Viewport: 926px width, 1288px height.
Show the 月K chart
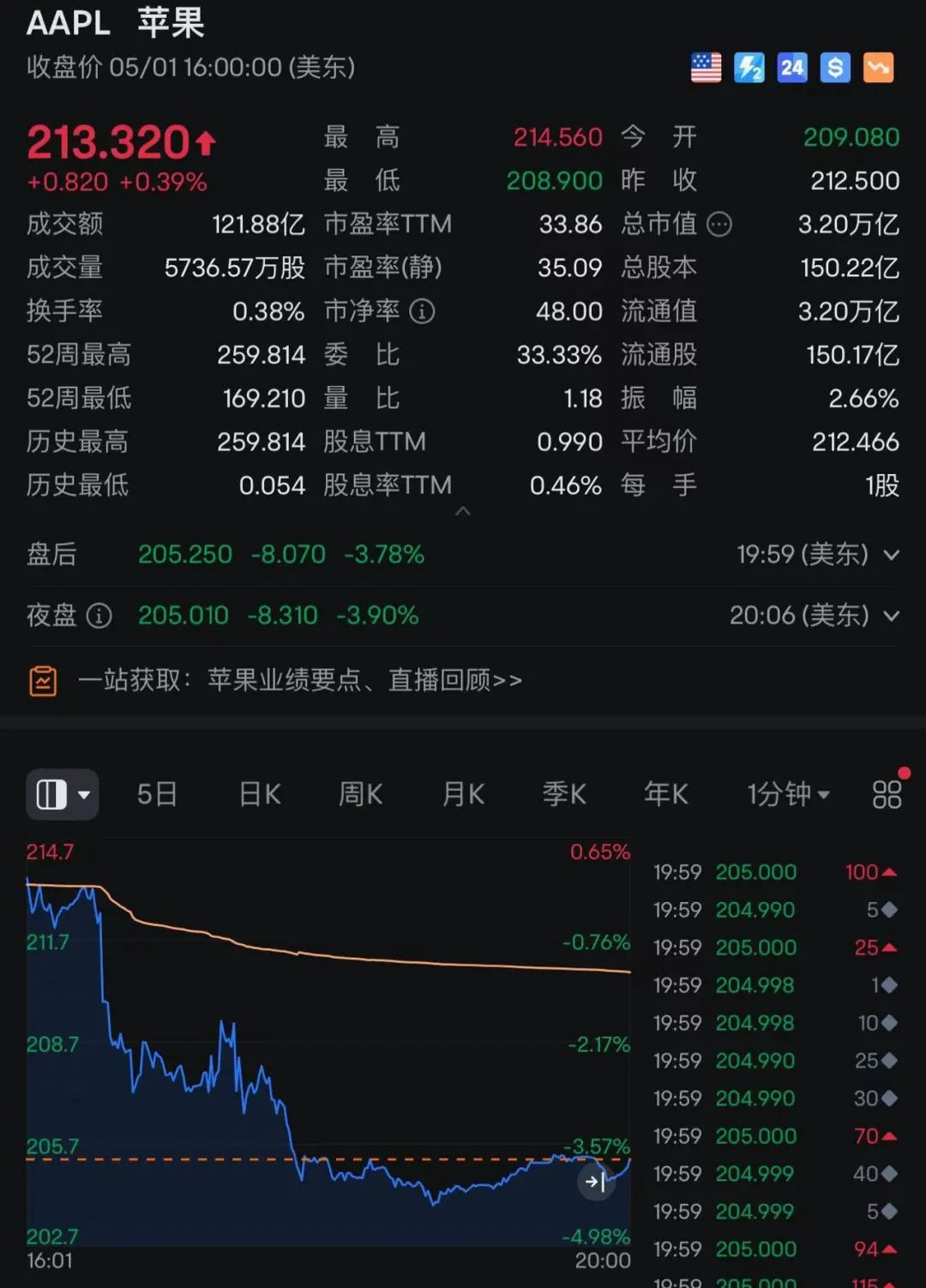[x=463, y=794]
